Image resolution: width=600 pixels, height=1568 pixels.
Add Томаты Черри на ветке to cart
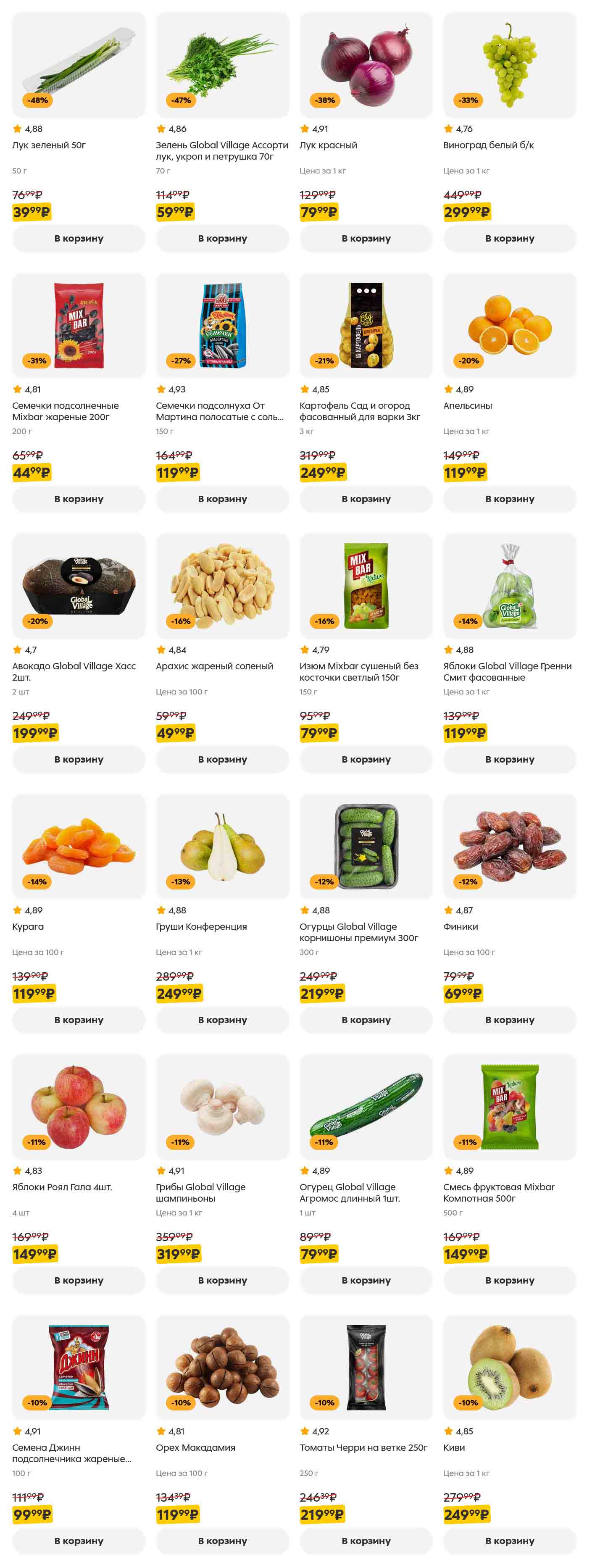coord(366,1541)
